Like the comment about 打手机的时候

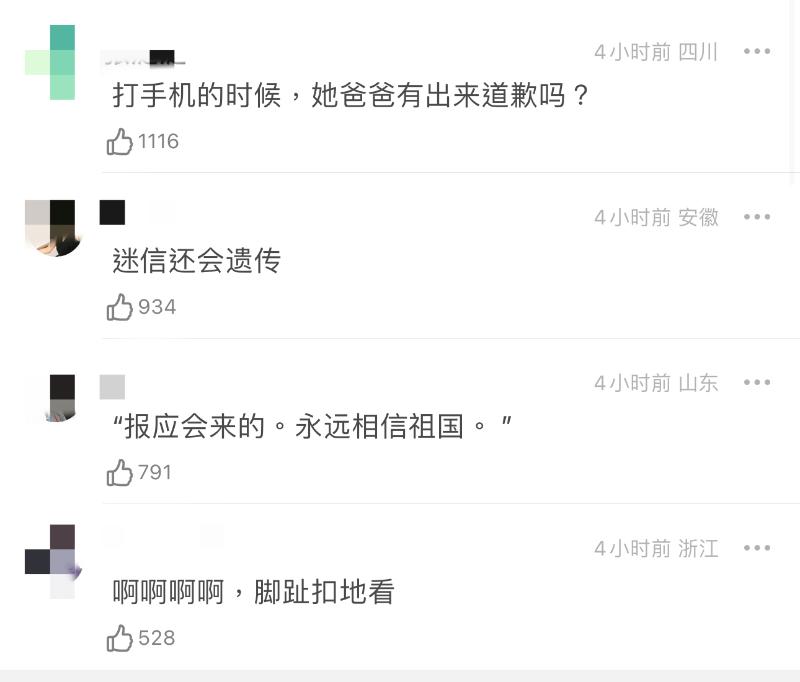[121, 142]
